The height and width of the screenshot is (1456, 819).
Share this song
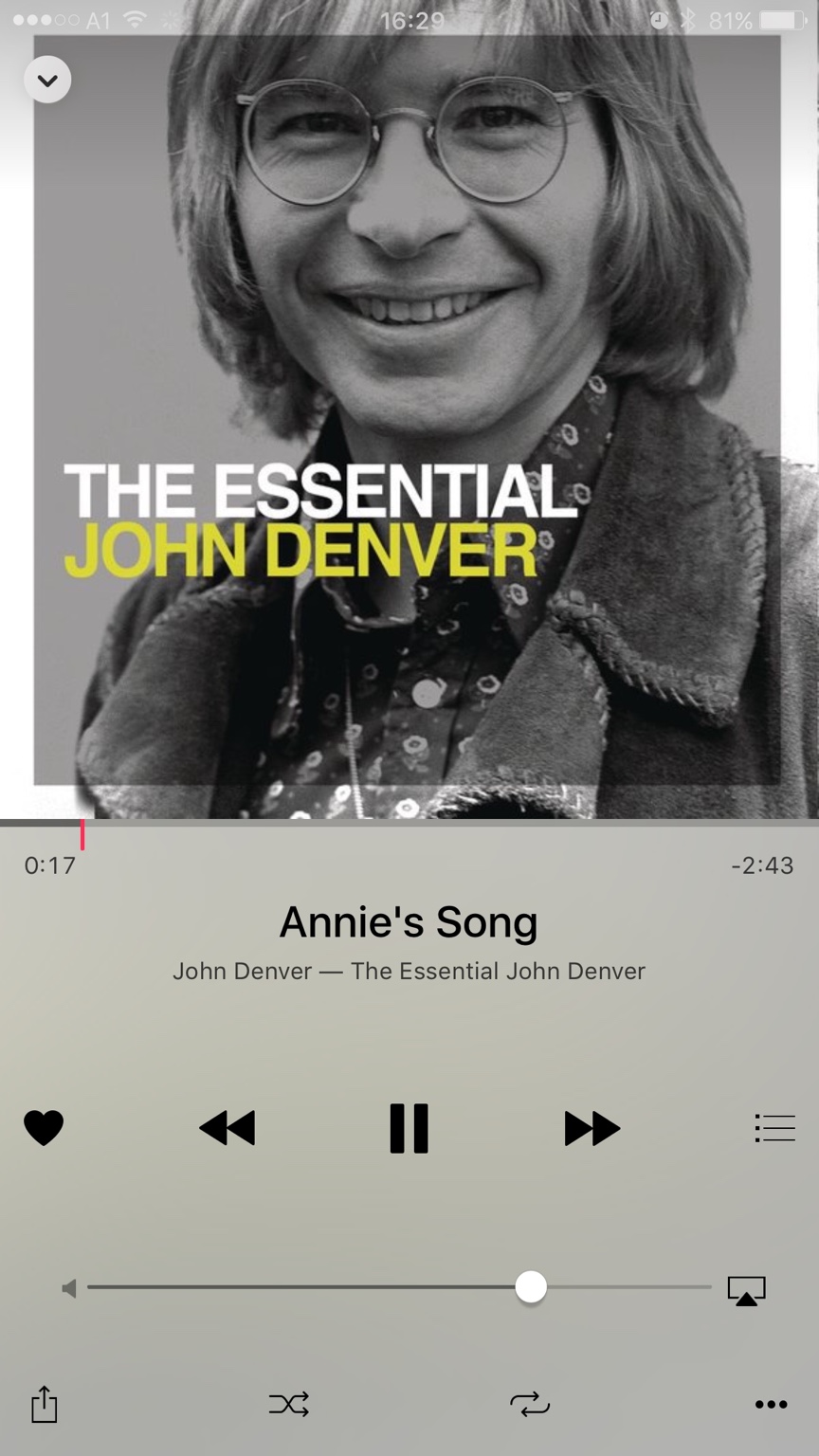click(45, 1404)
